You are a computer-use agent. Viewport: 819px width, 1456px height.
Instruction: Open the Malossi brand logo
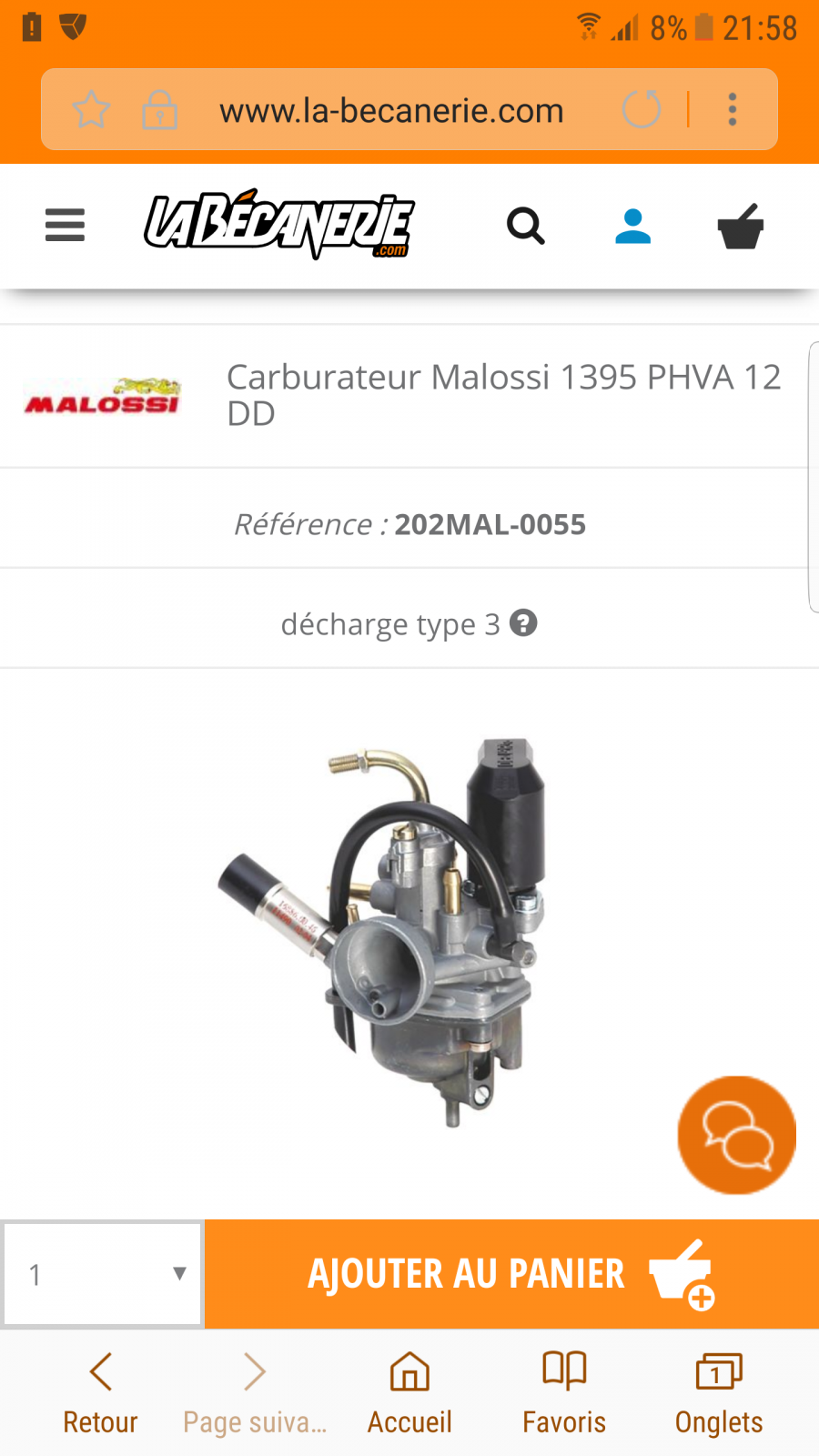[103, 397]
